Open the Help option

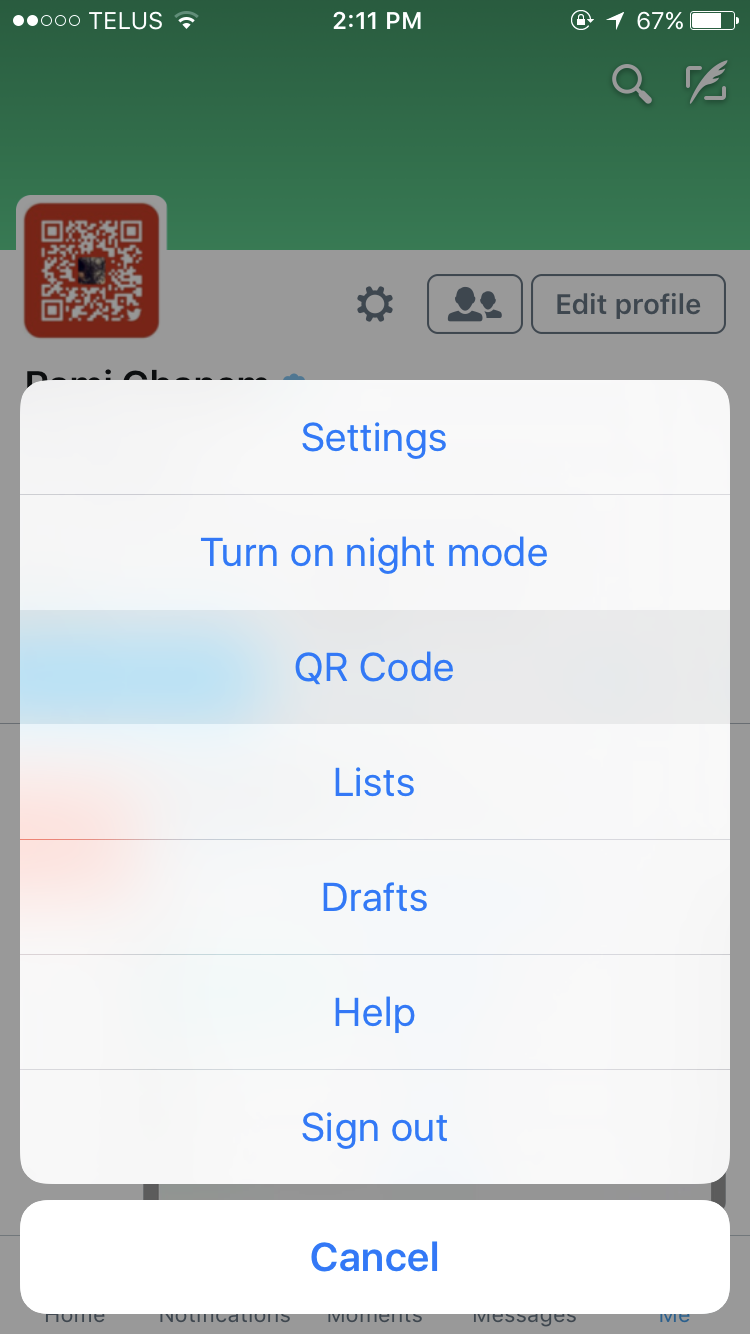(374, 1013)
